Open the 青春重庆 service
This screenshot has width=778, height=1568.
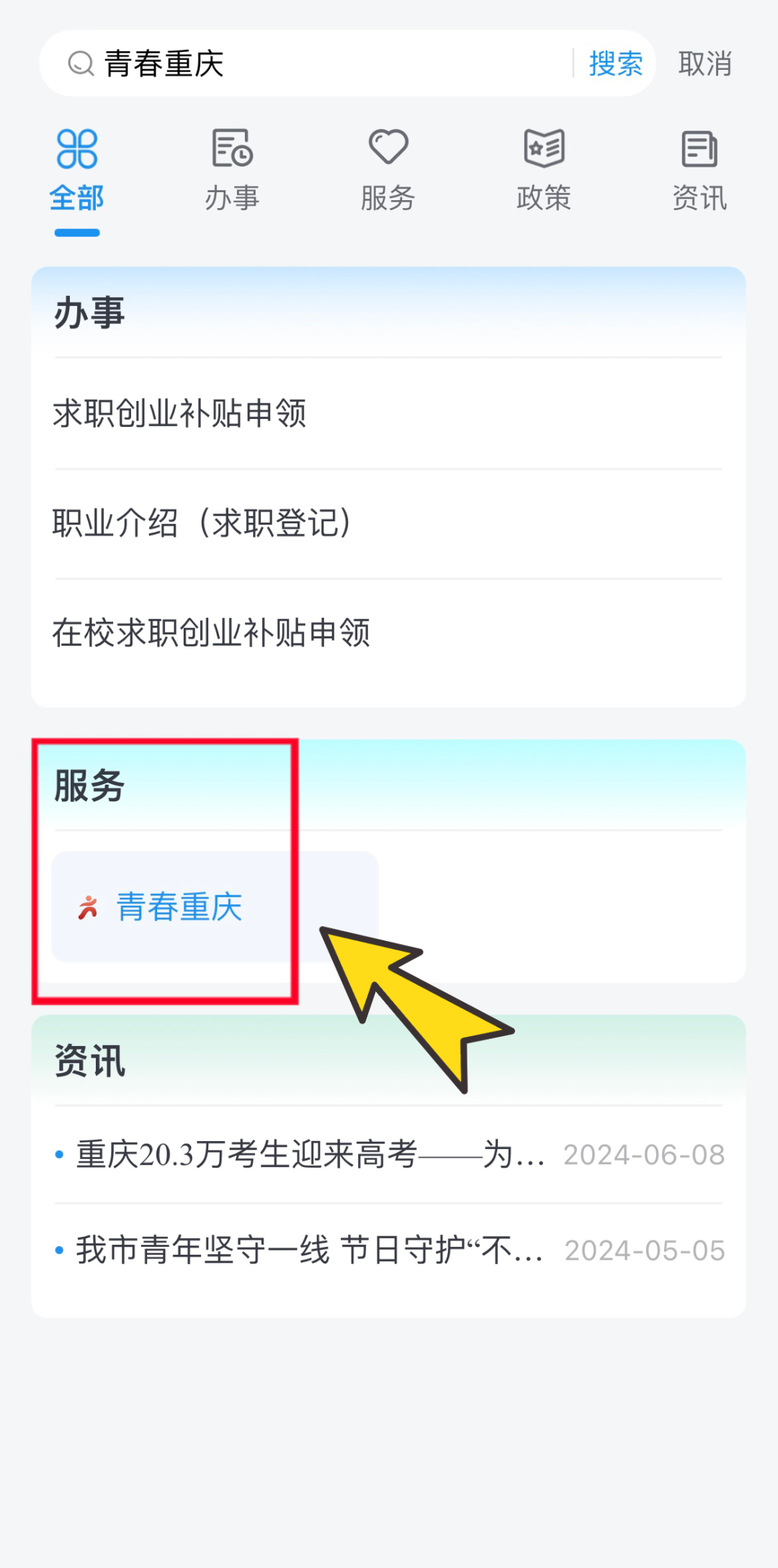pos(179,907)
